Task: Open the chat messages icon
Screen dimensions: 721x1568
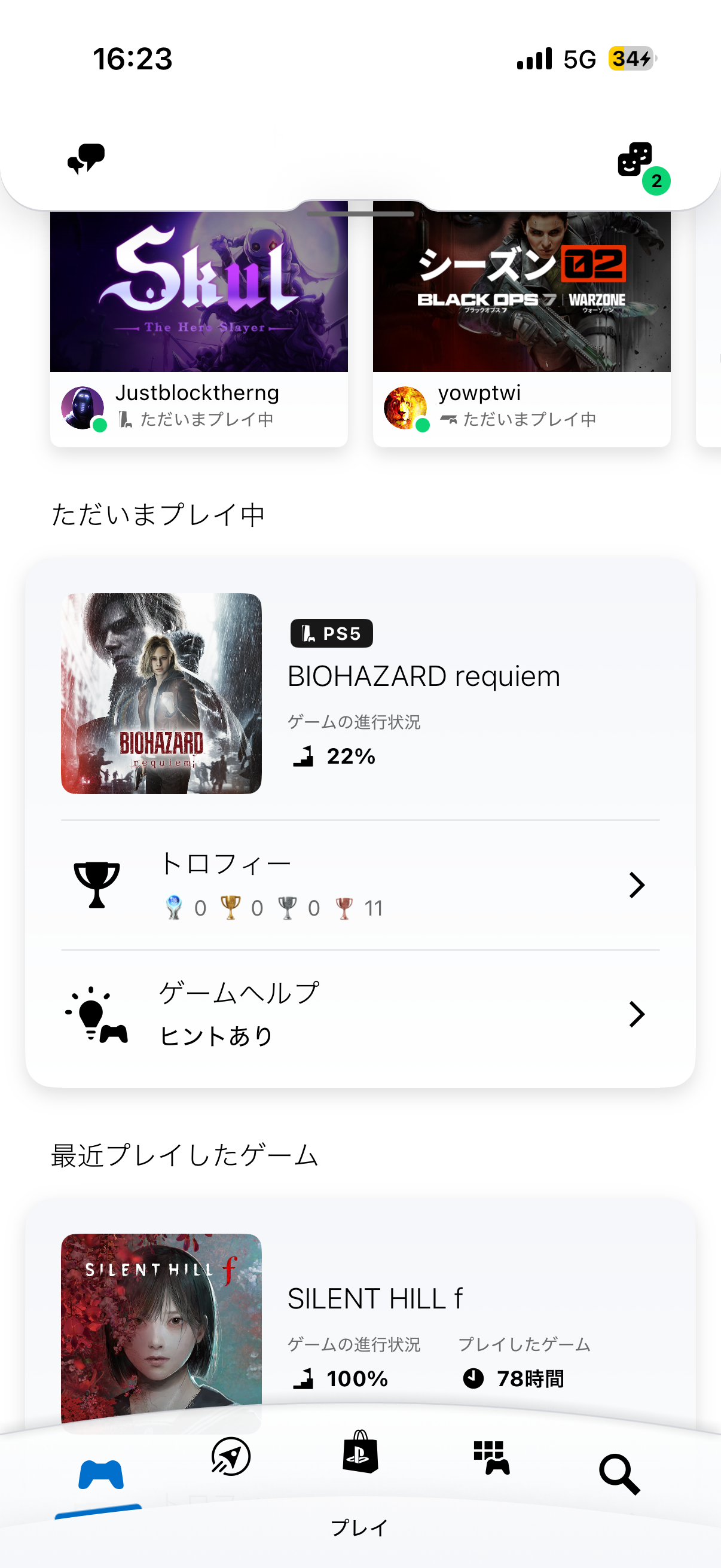Action: 85,159
